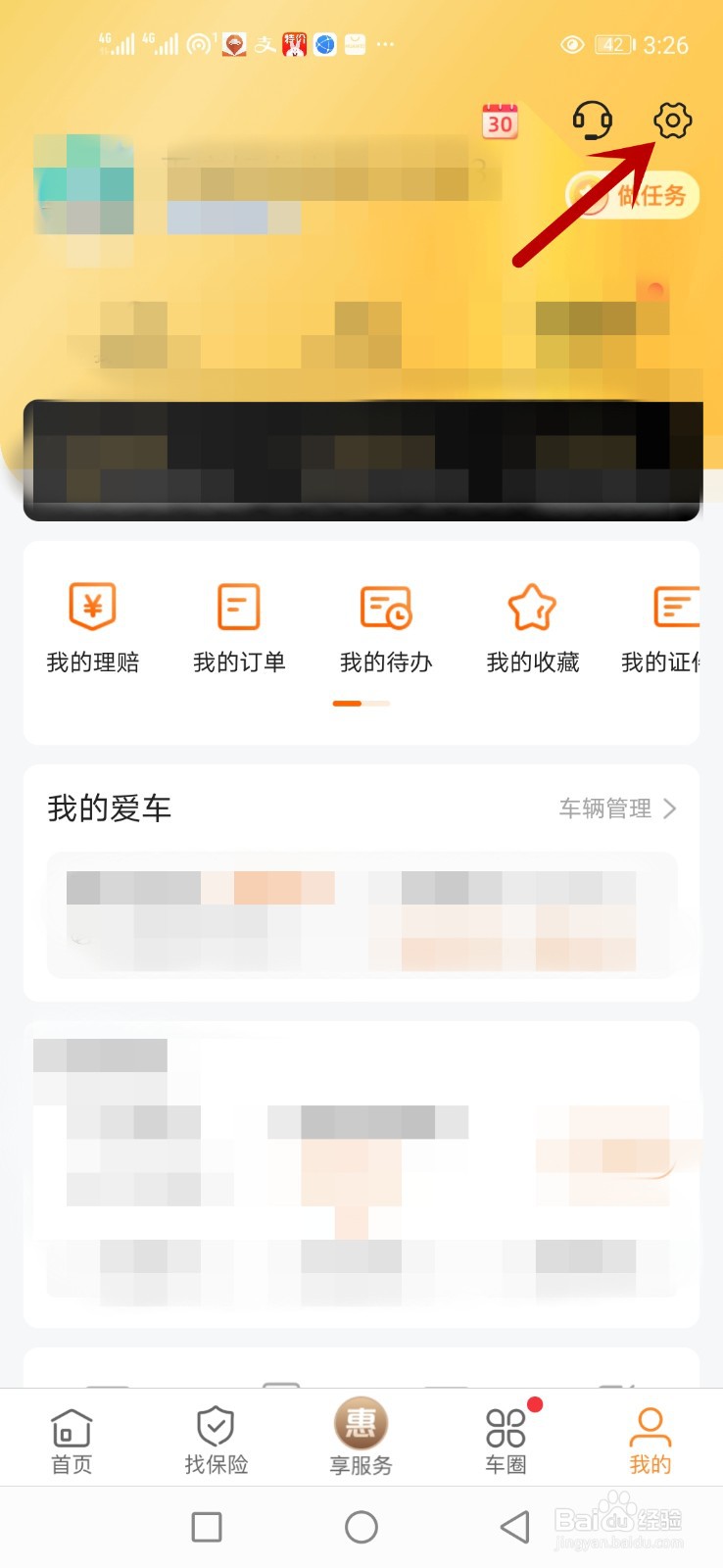The image size is (723, 1568).
Task: Open the calendar sign-in icon
Action: click(499, 118)
